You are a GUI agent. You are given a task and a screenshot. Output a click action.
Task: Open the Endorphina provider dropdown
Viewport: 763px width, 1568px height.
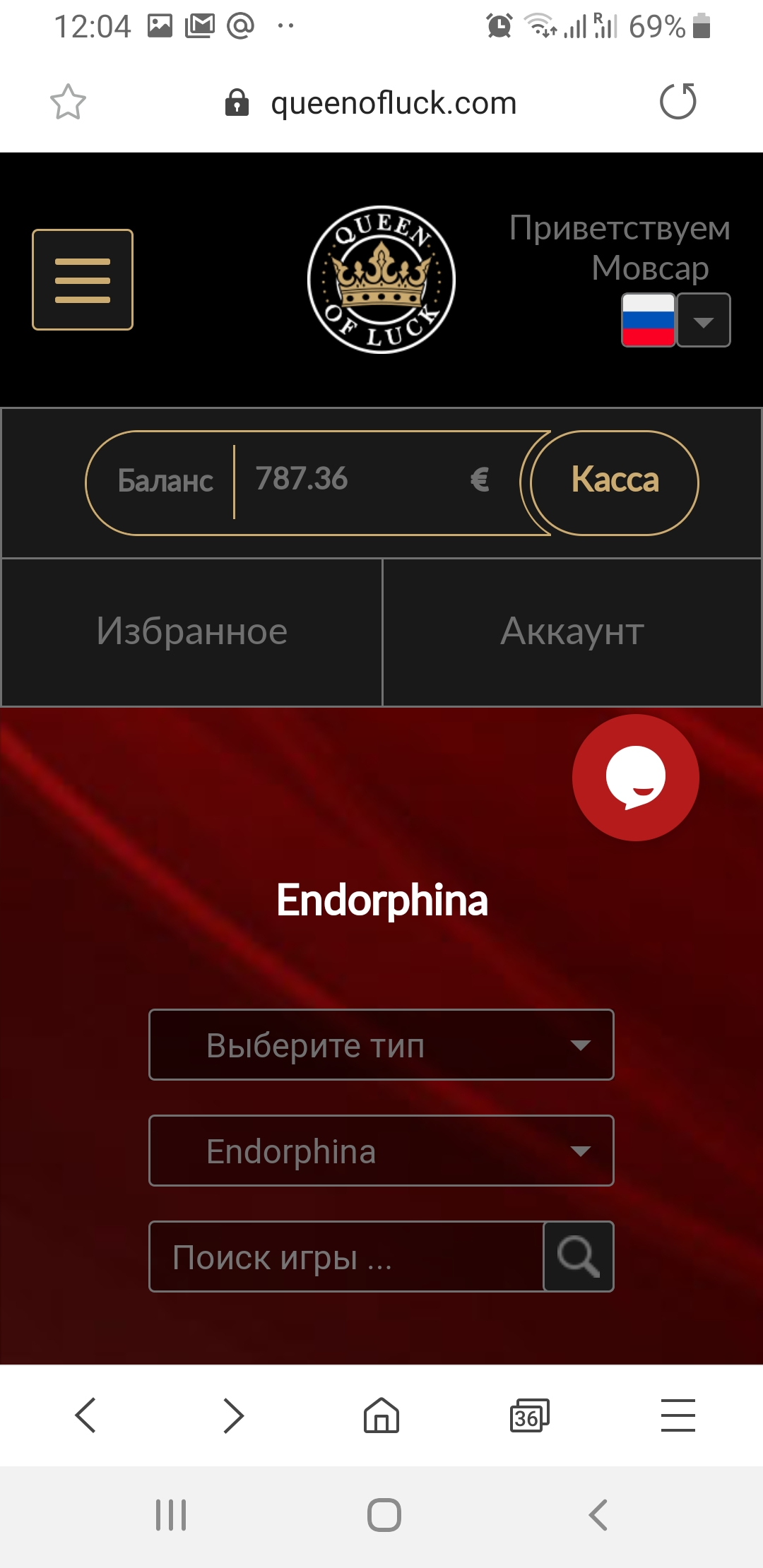[381, 1151]
